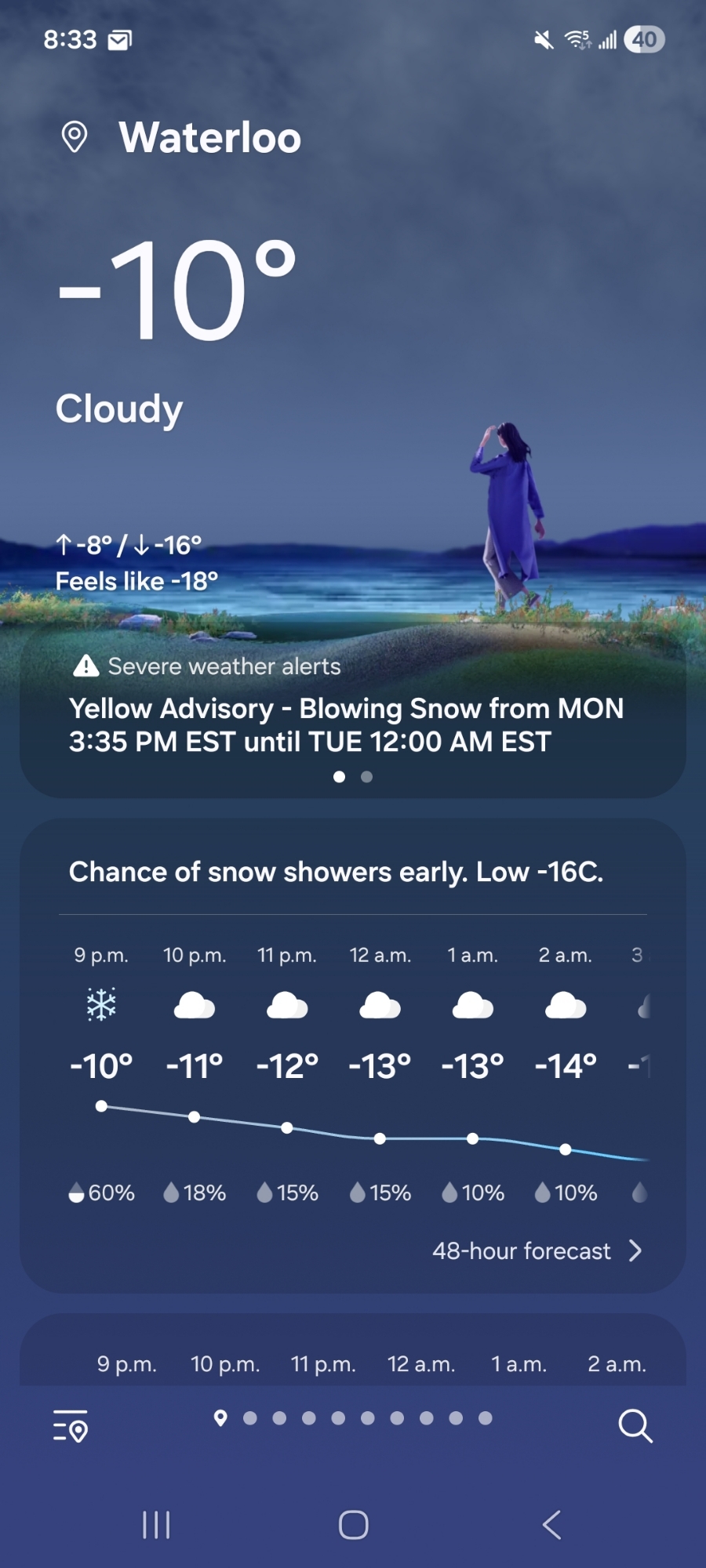Tap the Waterloo location name
Viewport: 706px width, 1568px height.
209,138
